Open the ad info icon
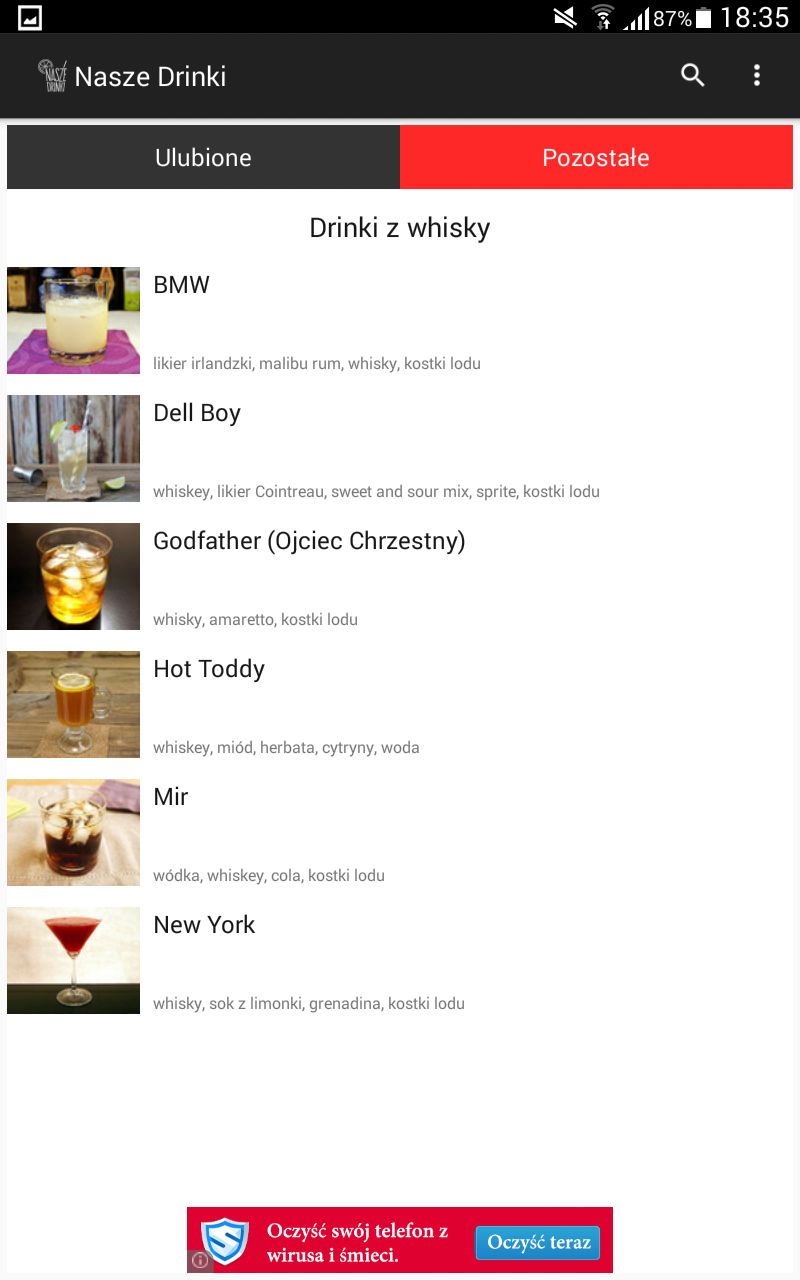Viewport: 800px width, 1280px height. pos(200,1261)
